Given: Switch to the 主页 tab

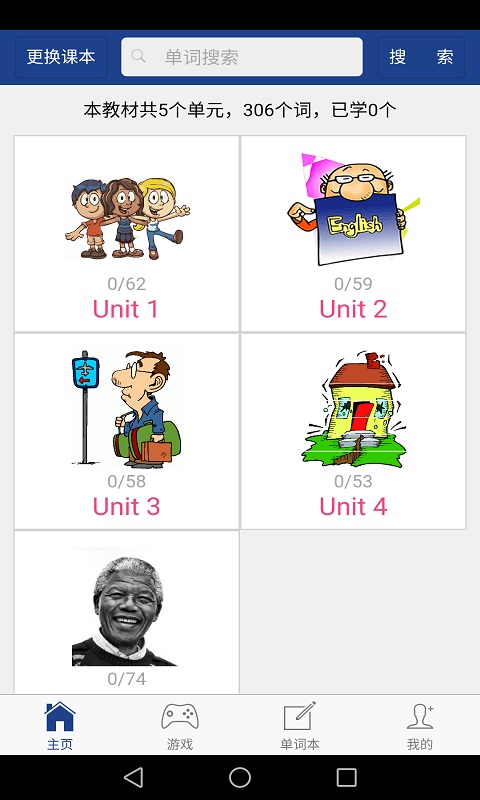Looking at the screenshot, I should [60, 725].
